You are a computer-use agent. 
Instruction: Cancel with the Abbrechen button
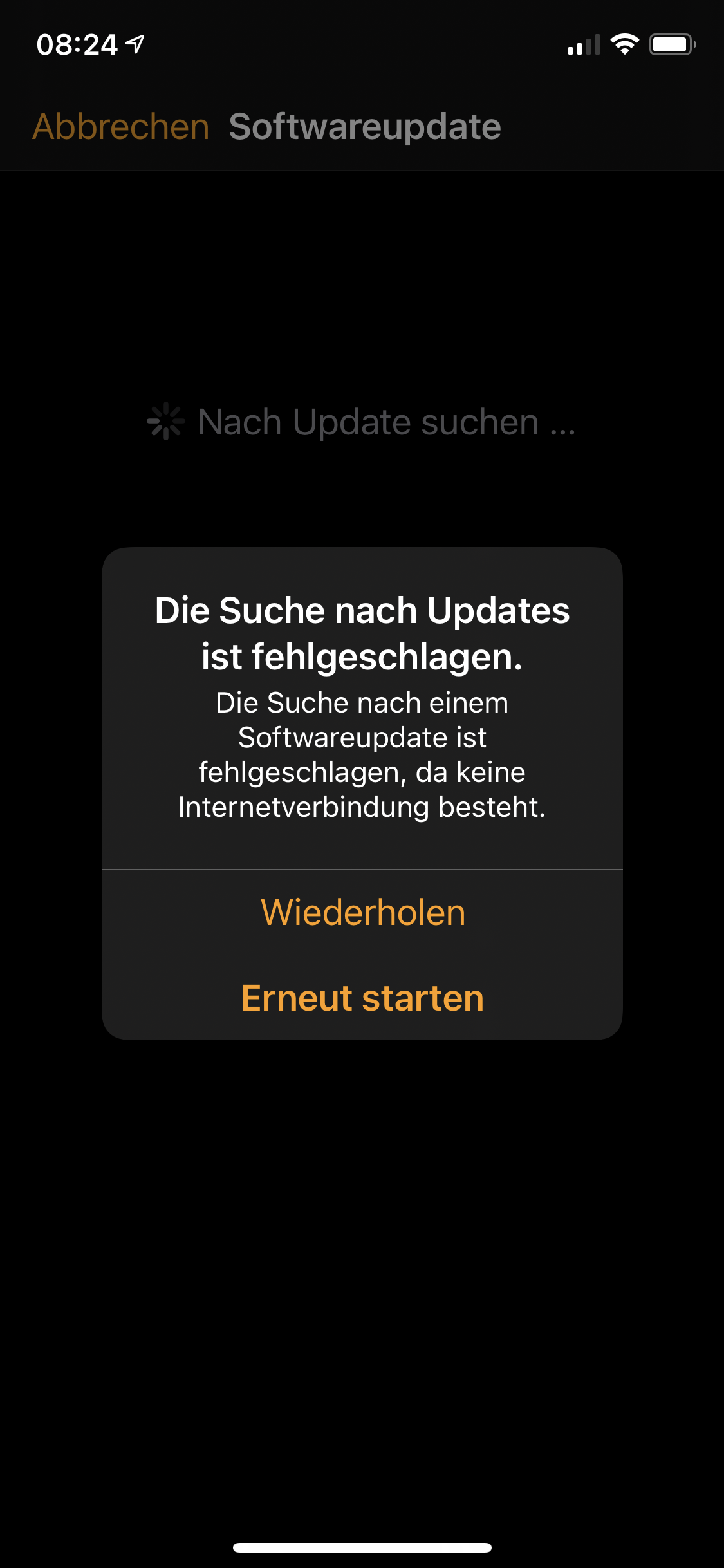click(x=121, y=127)
